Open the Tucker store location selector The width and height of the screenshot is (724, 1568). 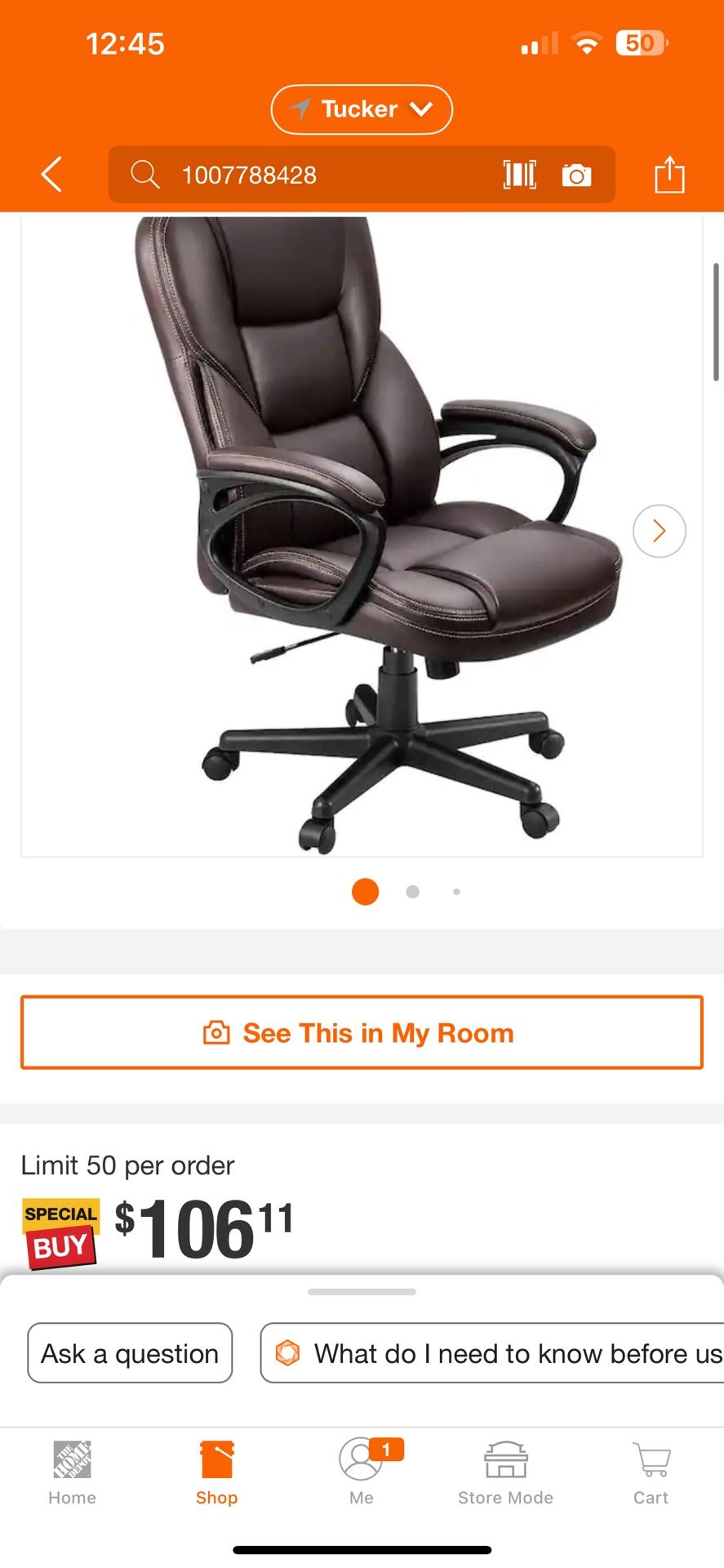[x=362, y=109]
